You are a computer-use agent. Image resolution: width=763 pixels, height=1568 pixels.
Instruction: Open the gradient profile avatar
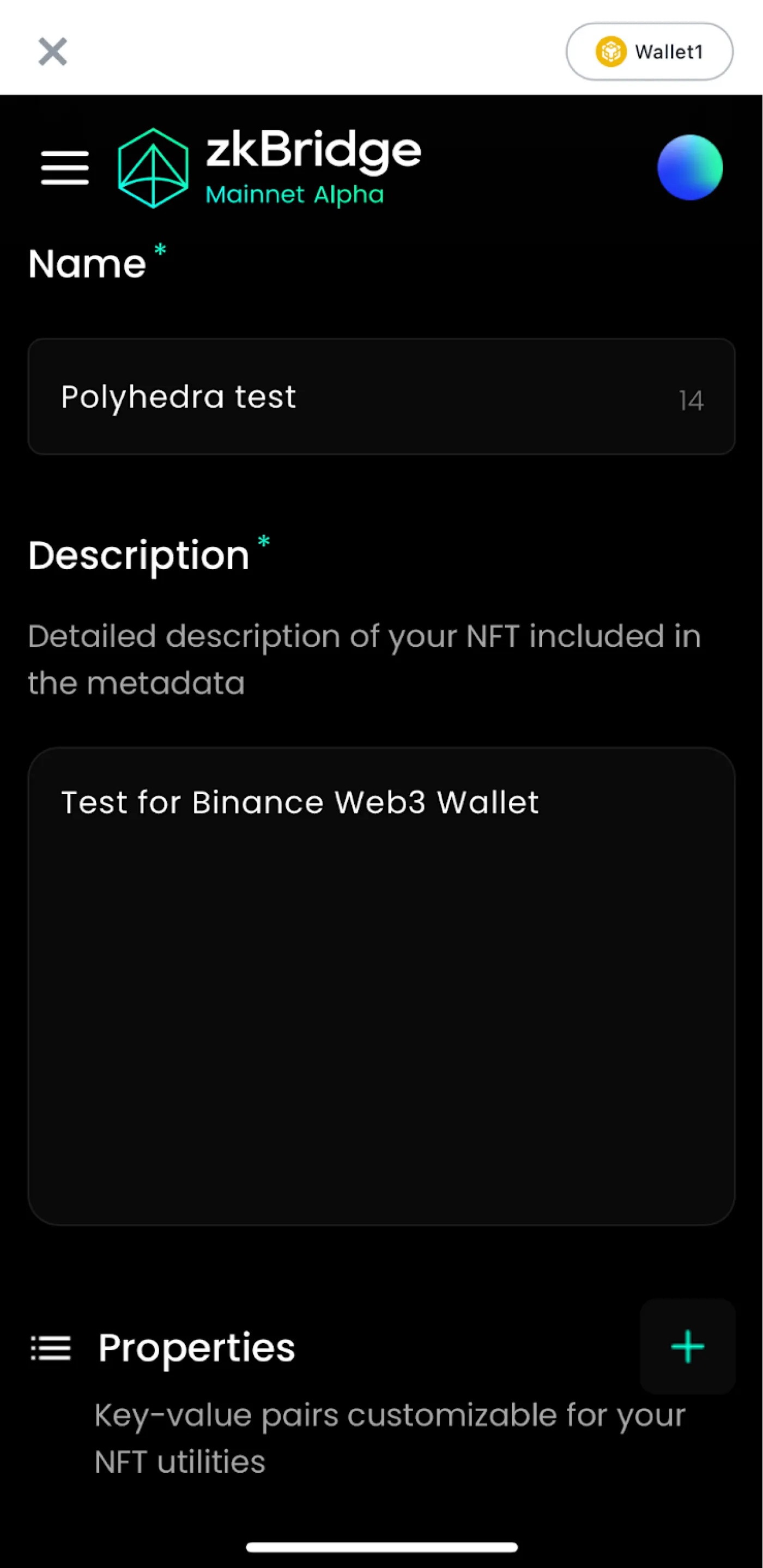point(689,167)
